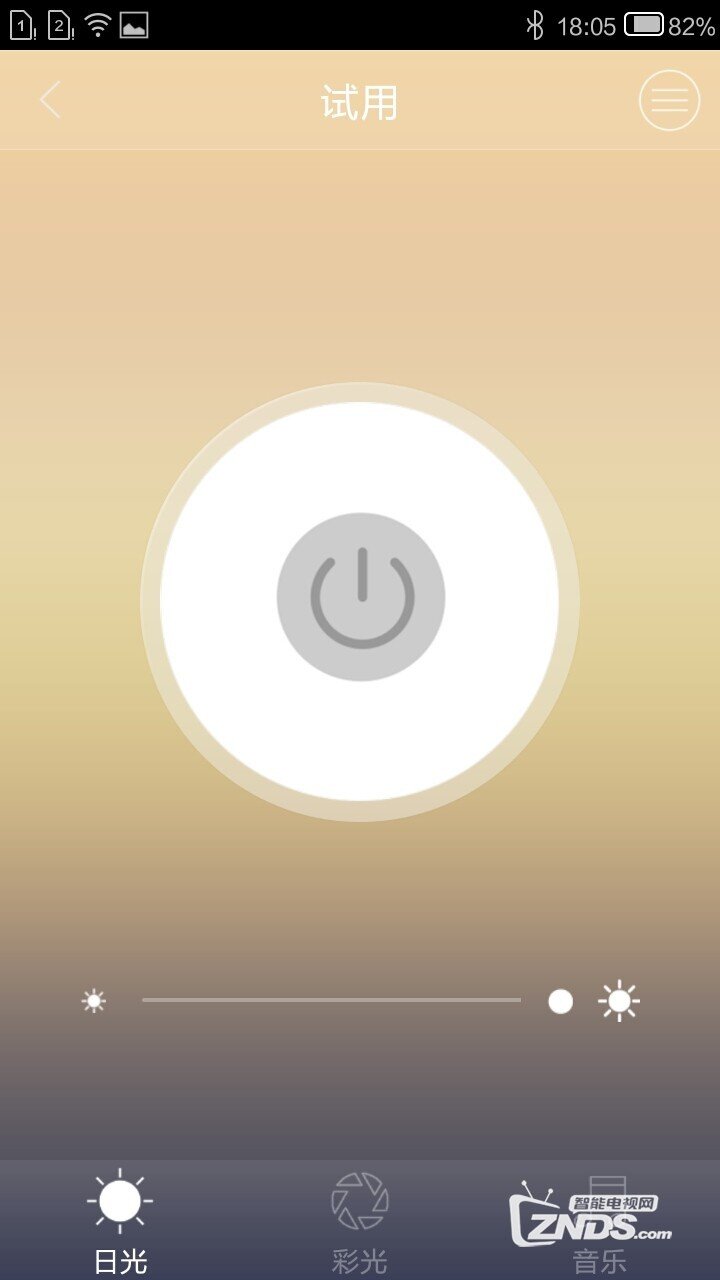Go back using the arrow icon
The width and height of the screenshot is (720, 1280).
point(50,101)
